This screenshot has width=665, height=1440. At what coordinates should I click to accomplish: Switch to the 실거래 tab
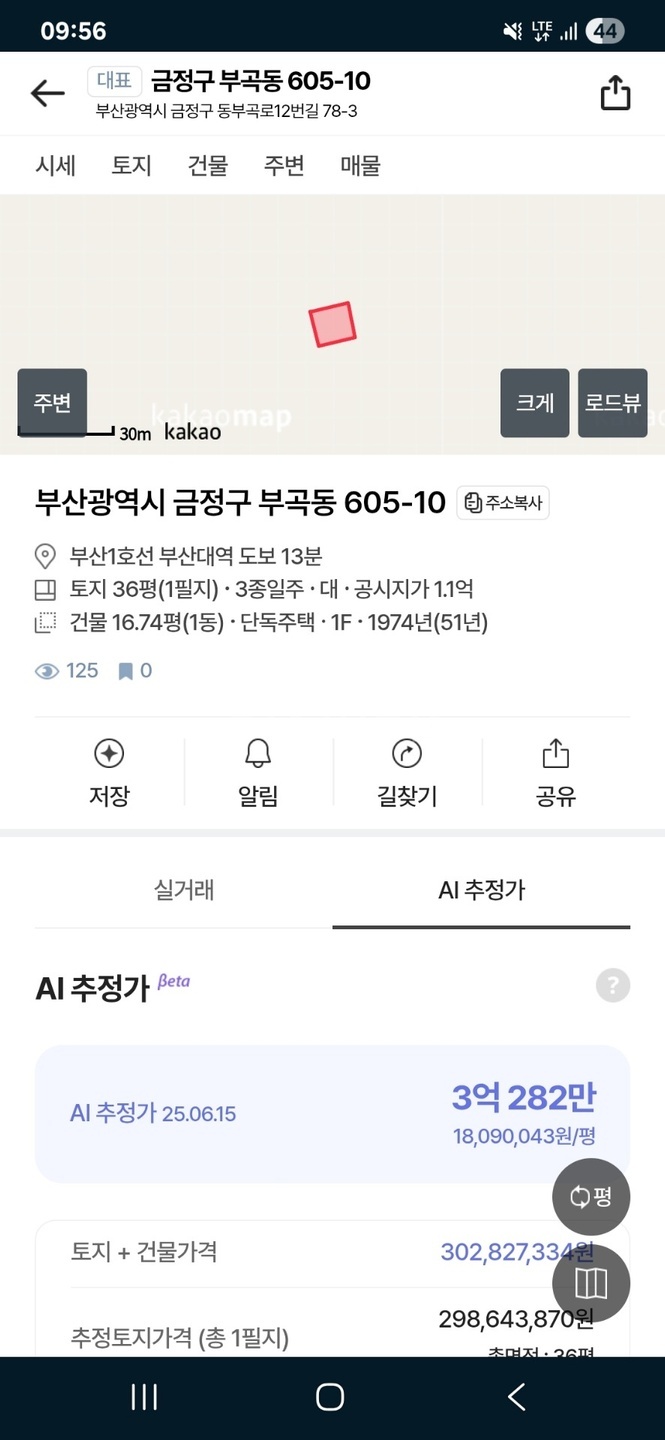[x=184, y=889]
